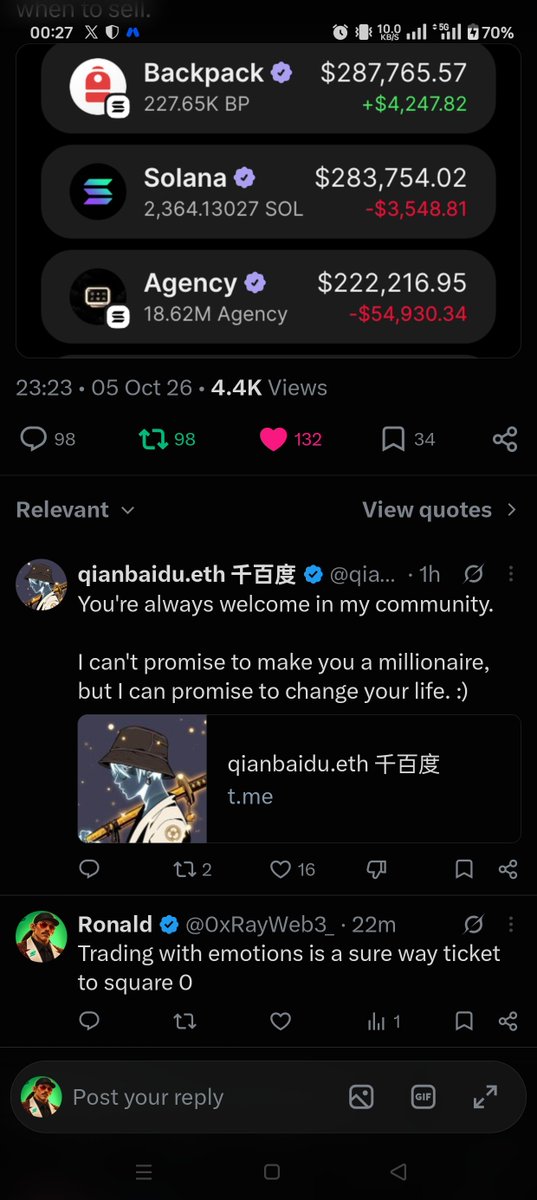Open overflow menu on qianbaidu.eth's reply
Viewport: 537px width, 1200px height.
pos(511,574)
